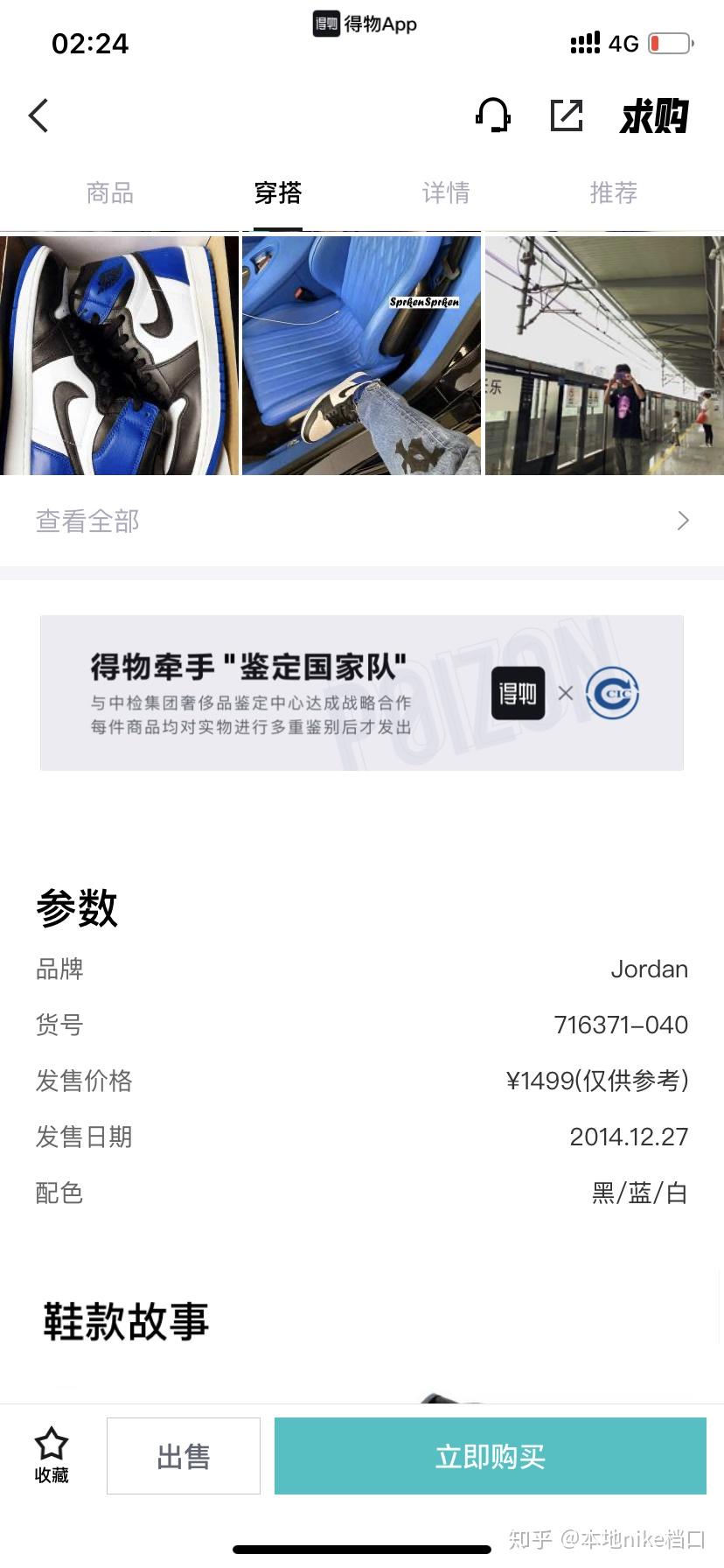This screenshot has width=724, height=1568.
Task: Tap 立即购买 to buy now
Action: click(491, 1456)
